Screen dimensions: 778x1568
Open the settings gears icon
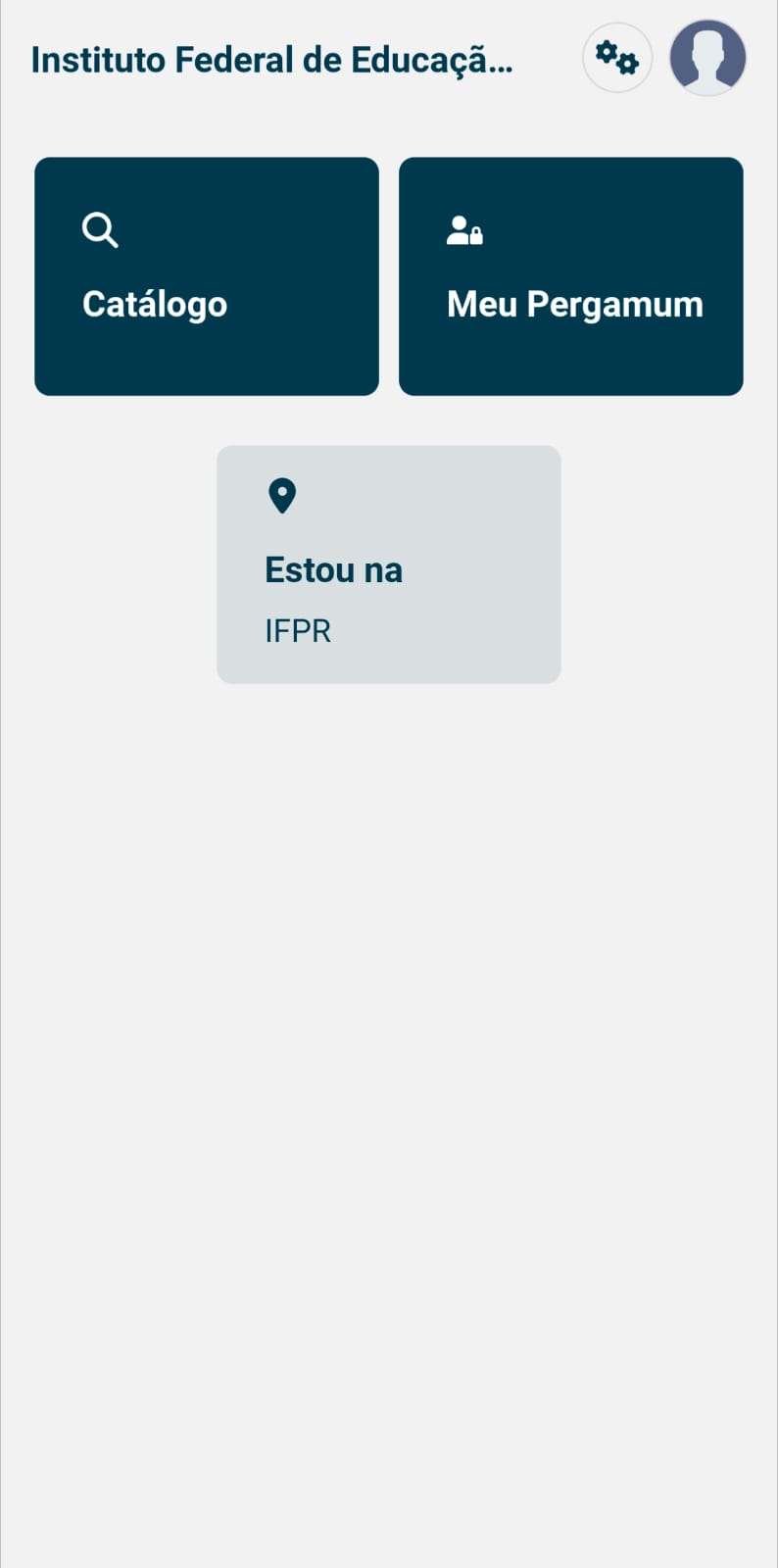point(617,58)
